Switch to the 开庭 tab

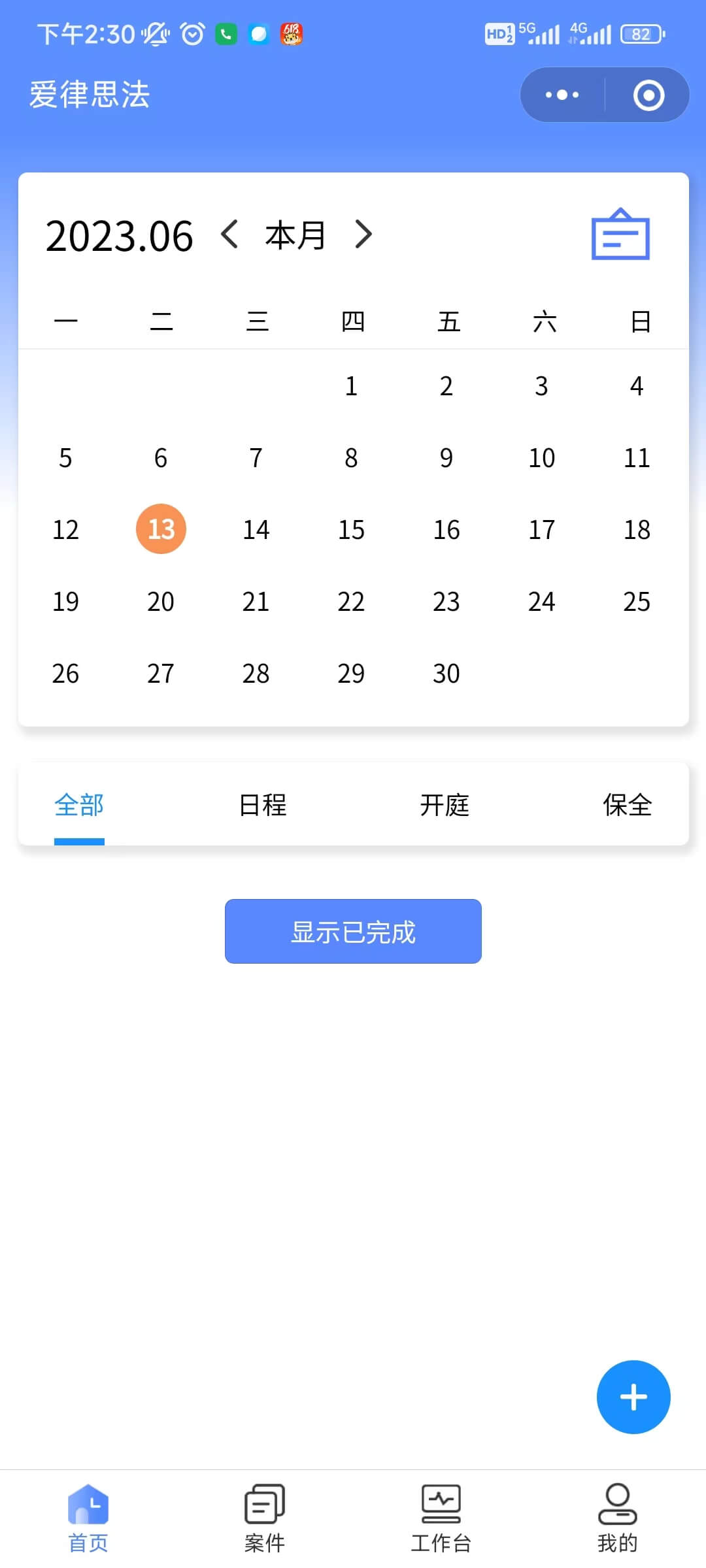click(445, 805)
